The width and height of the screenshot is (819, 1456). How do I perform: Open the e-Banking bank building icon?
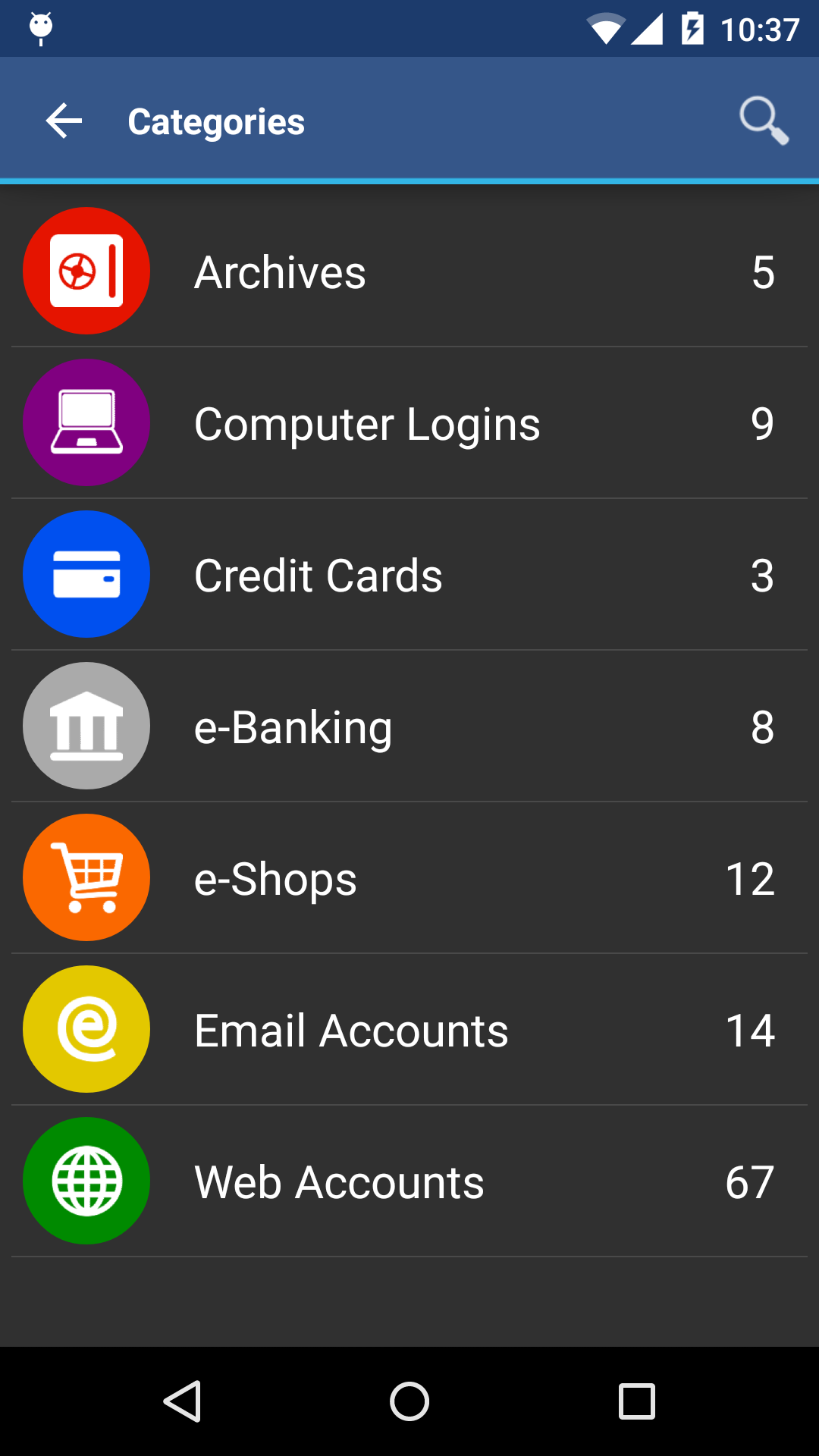pos(86,726)
